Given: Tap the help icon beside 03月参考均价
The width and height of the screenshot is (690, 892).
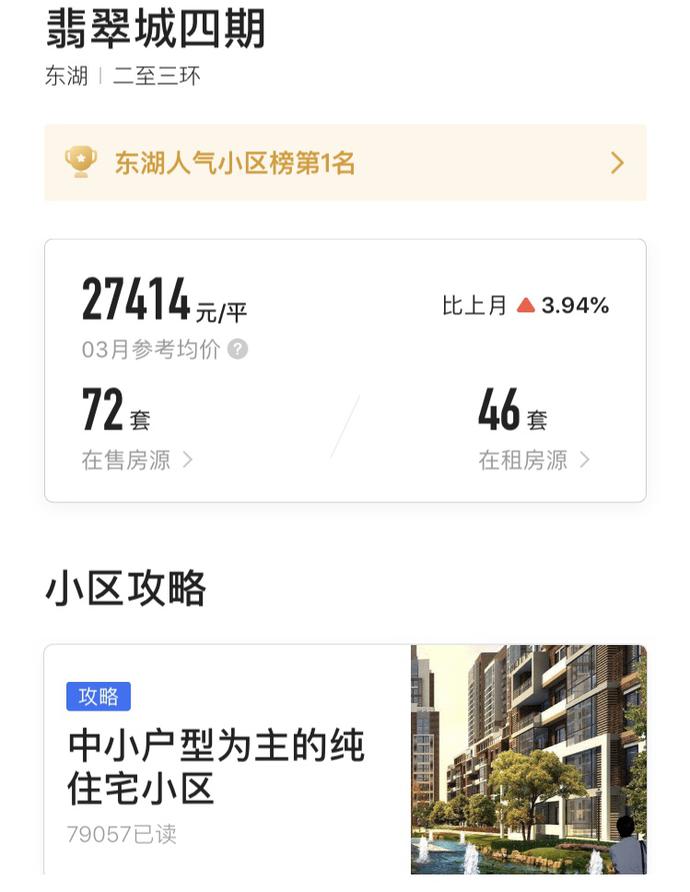Looking at the screenshot, I should coord(237,350).
